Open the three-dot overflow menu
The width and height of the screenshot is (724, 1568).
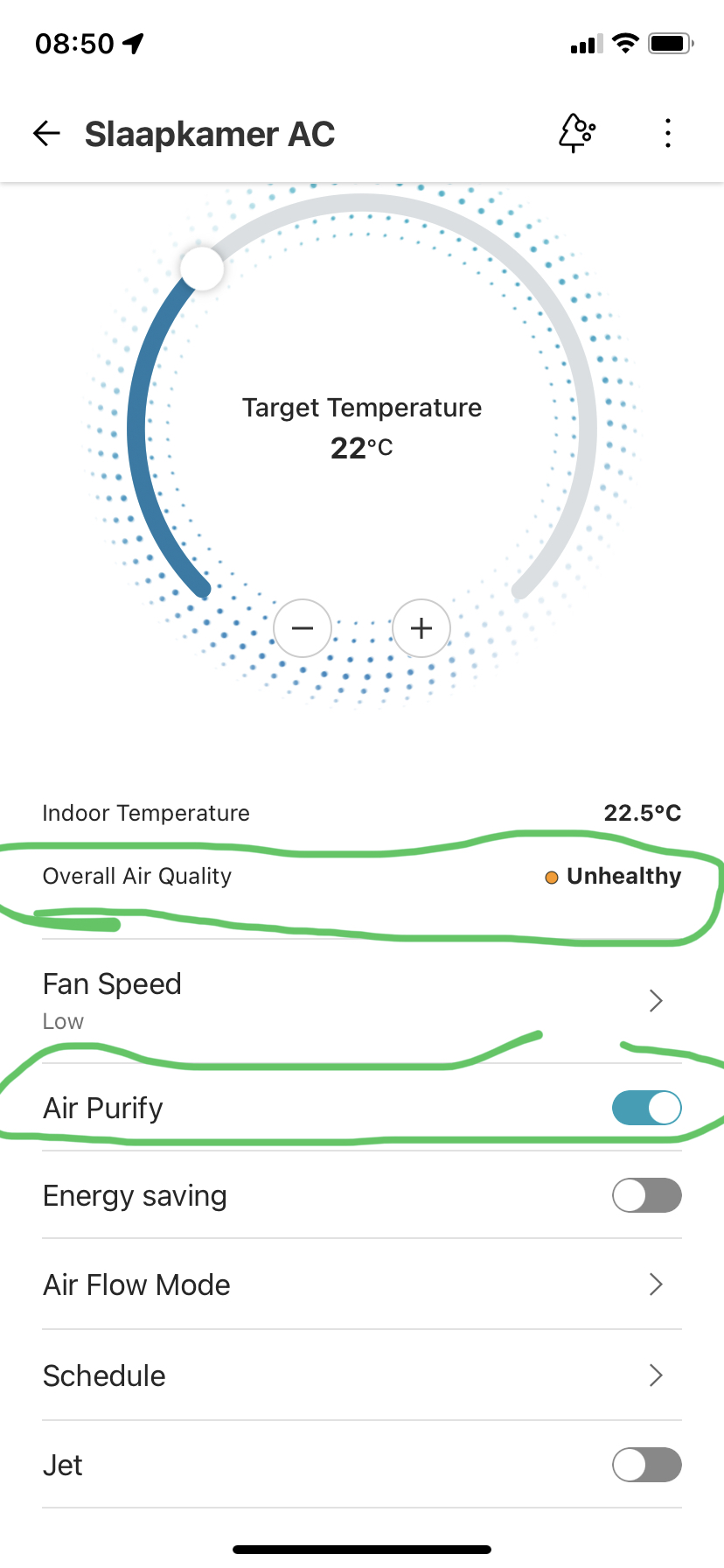(x=667, y=133)
